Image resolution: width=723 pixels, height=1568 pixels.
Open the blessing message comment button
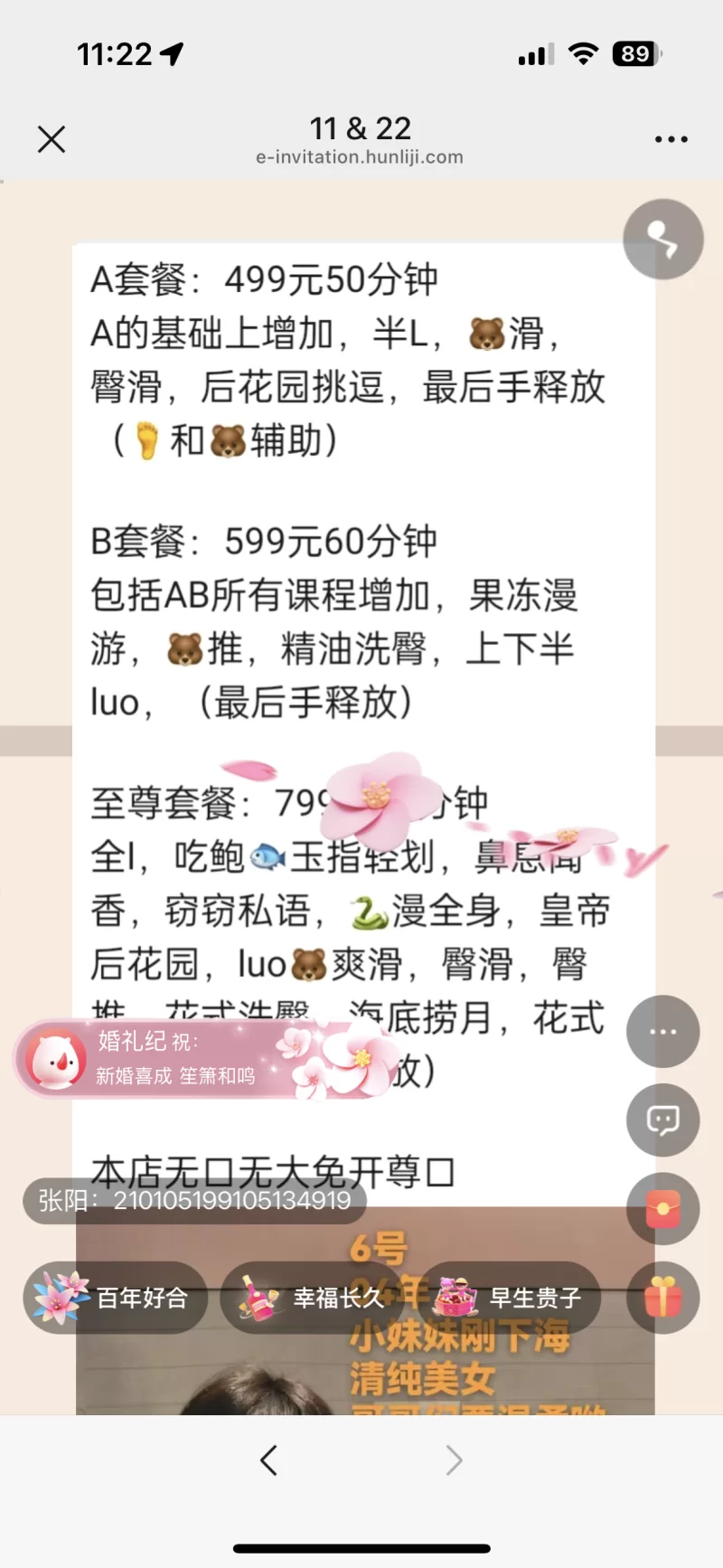pyautogui.click(x=662, y=1120)
